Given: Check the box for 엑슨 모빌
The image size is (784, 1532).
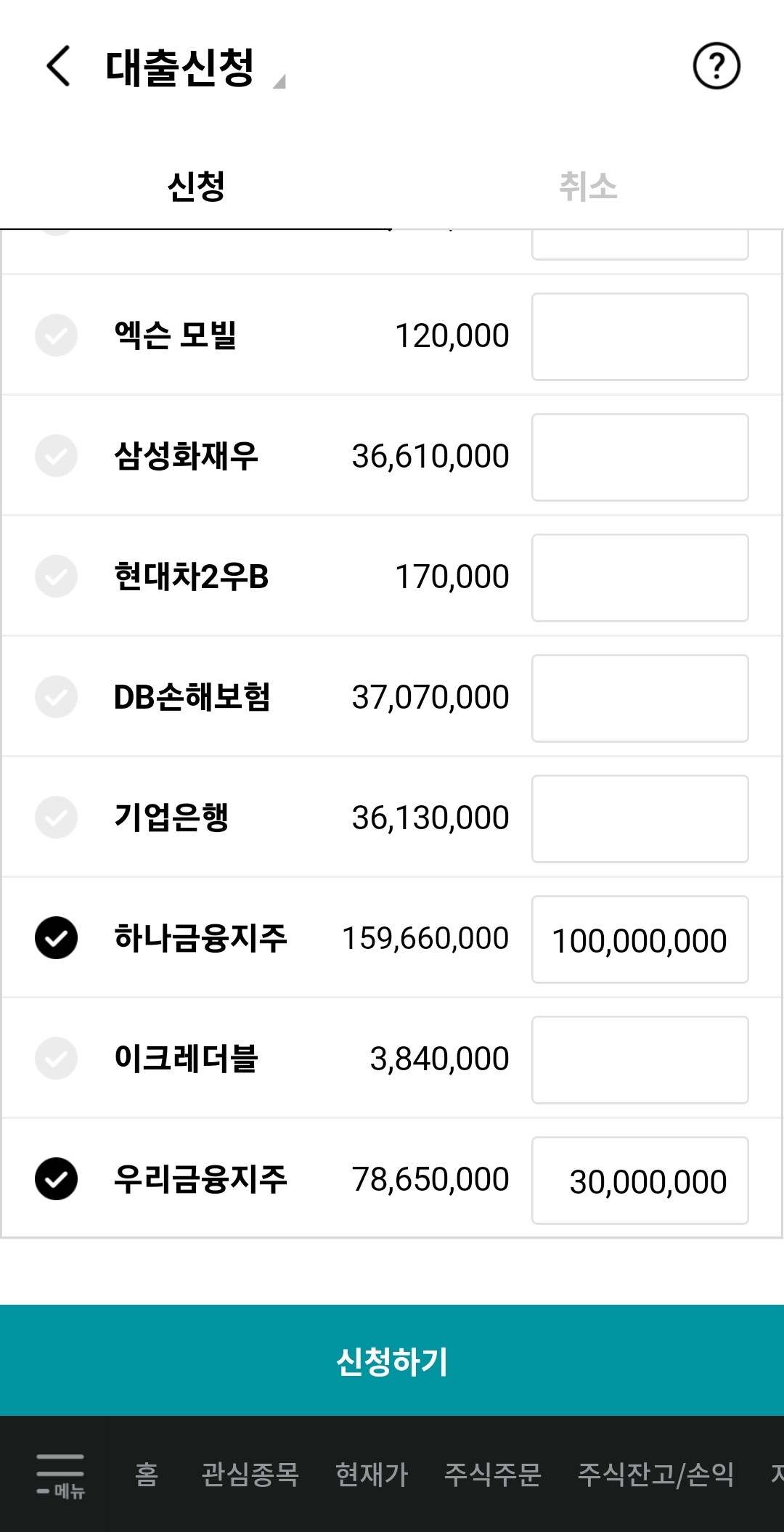Looking at the screenshot, I should tap(56, 335).
